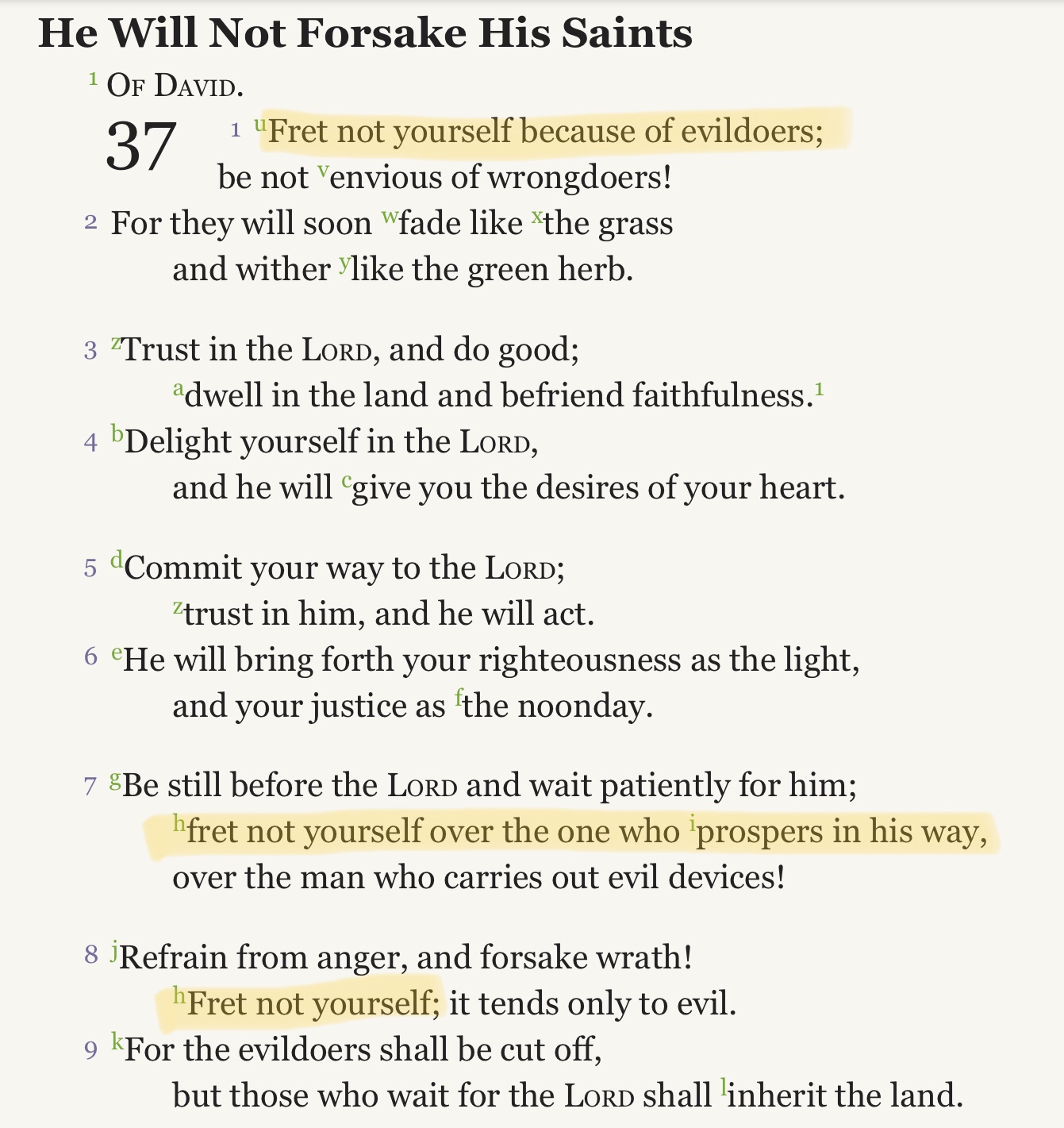Open cross-reference x before "the grass"
This screenshot has width=1064, height=1128.
coord(537,217)
